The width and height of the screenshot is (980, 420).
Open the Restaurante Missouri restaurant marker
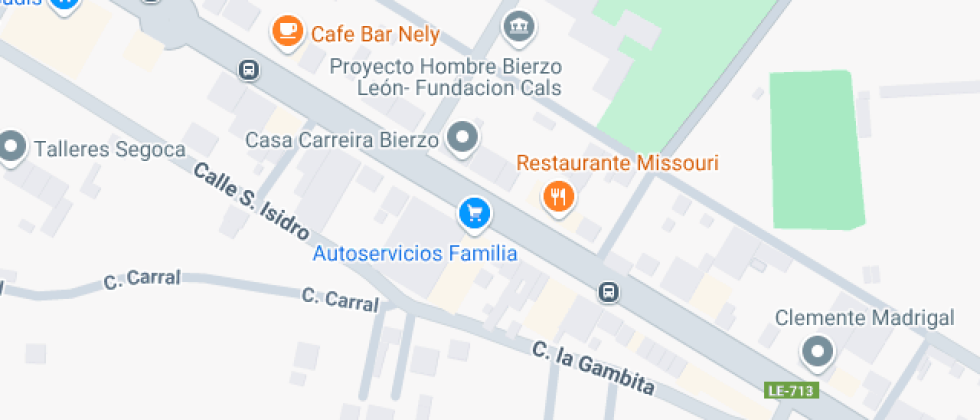(x=559, y=198)
